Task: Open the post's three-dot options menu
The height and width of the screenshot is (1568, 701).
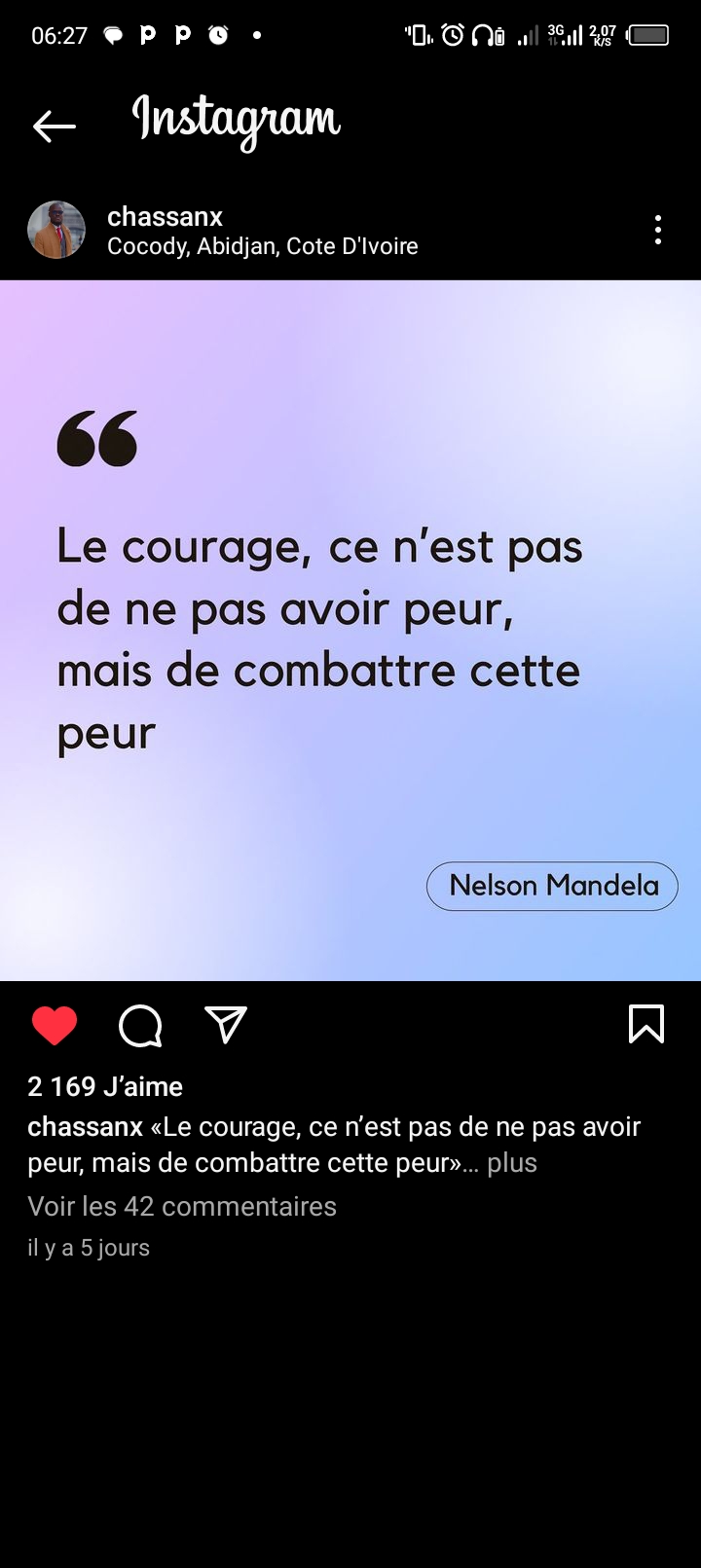Action: [658, 230]
